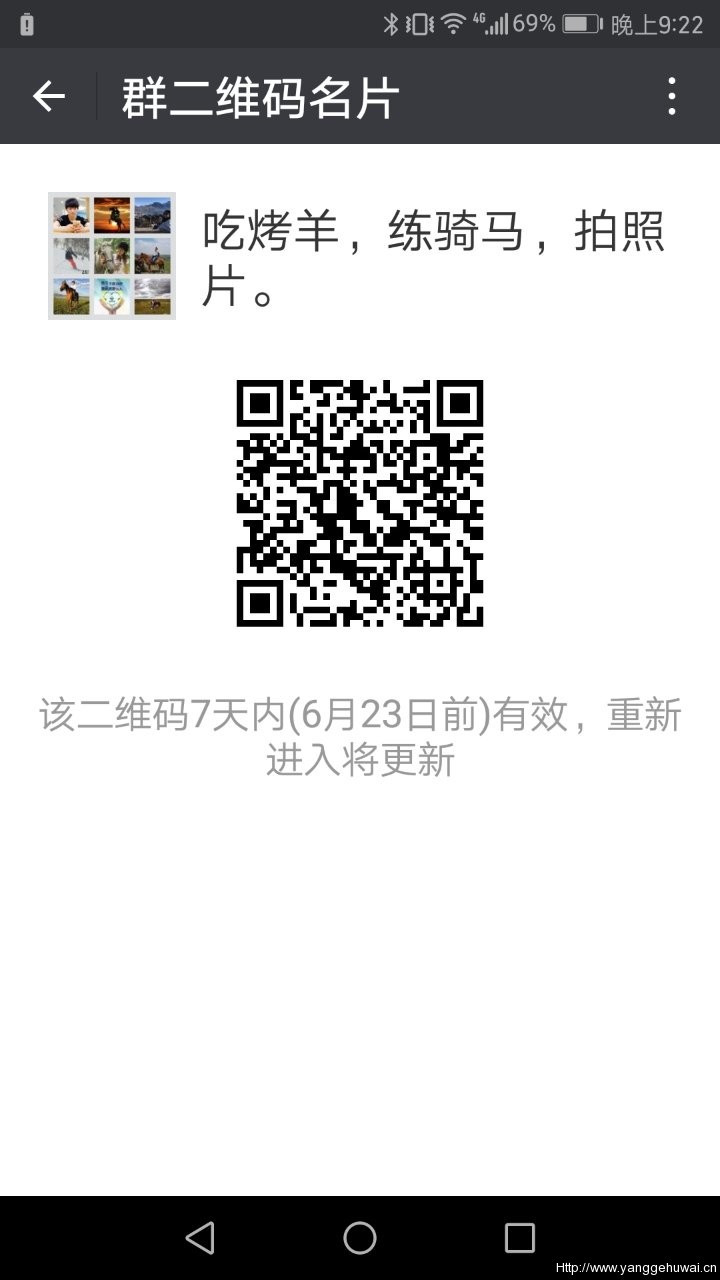Open the three-dot overflow menu
Screen dimensions: 720x1280
coord(671,96)
